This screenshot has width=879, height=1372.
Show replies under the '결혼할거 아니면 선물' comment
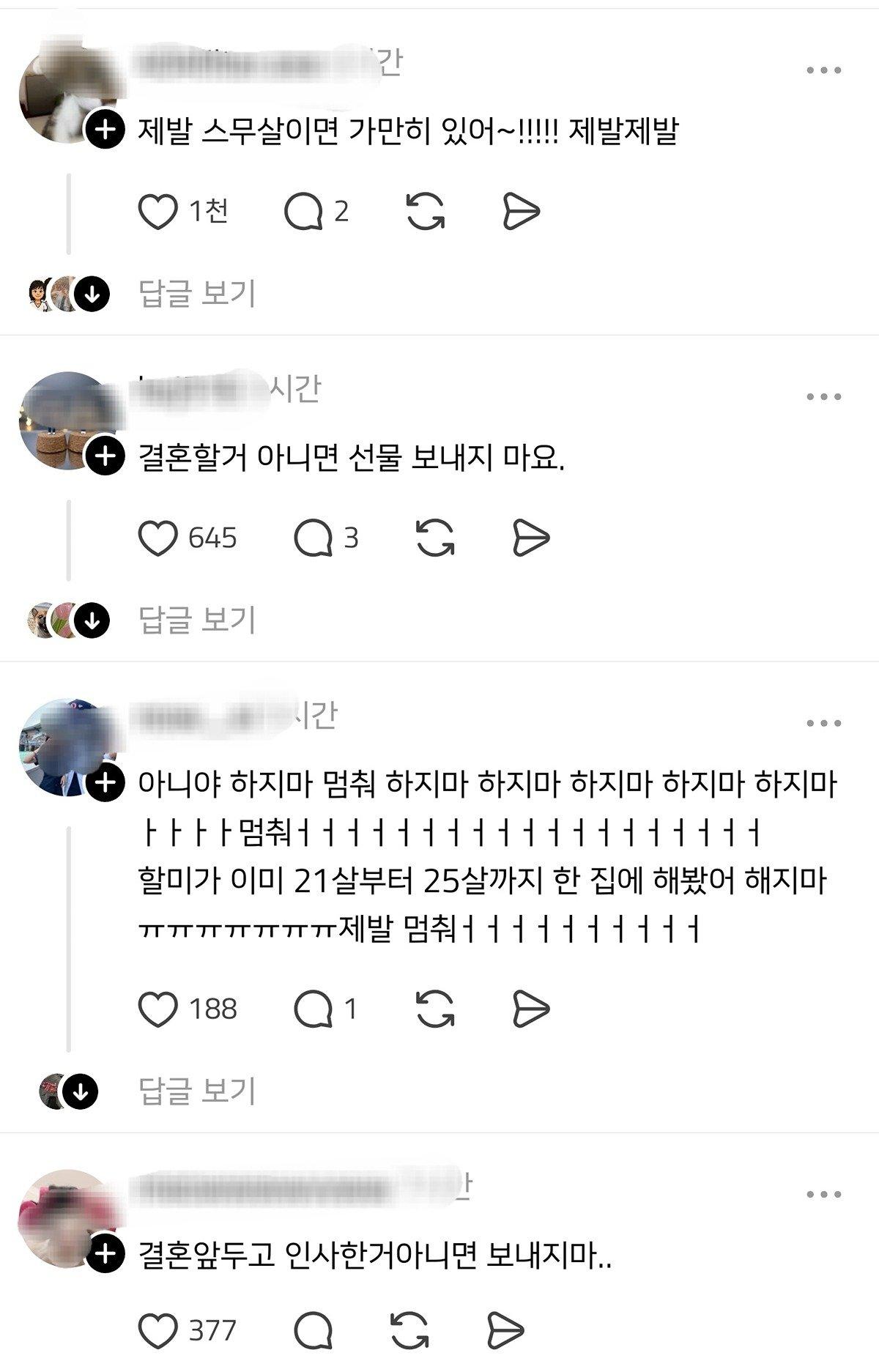197,620
